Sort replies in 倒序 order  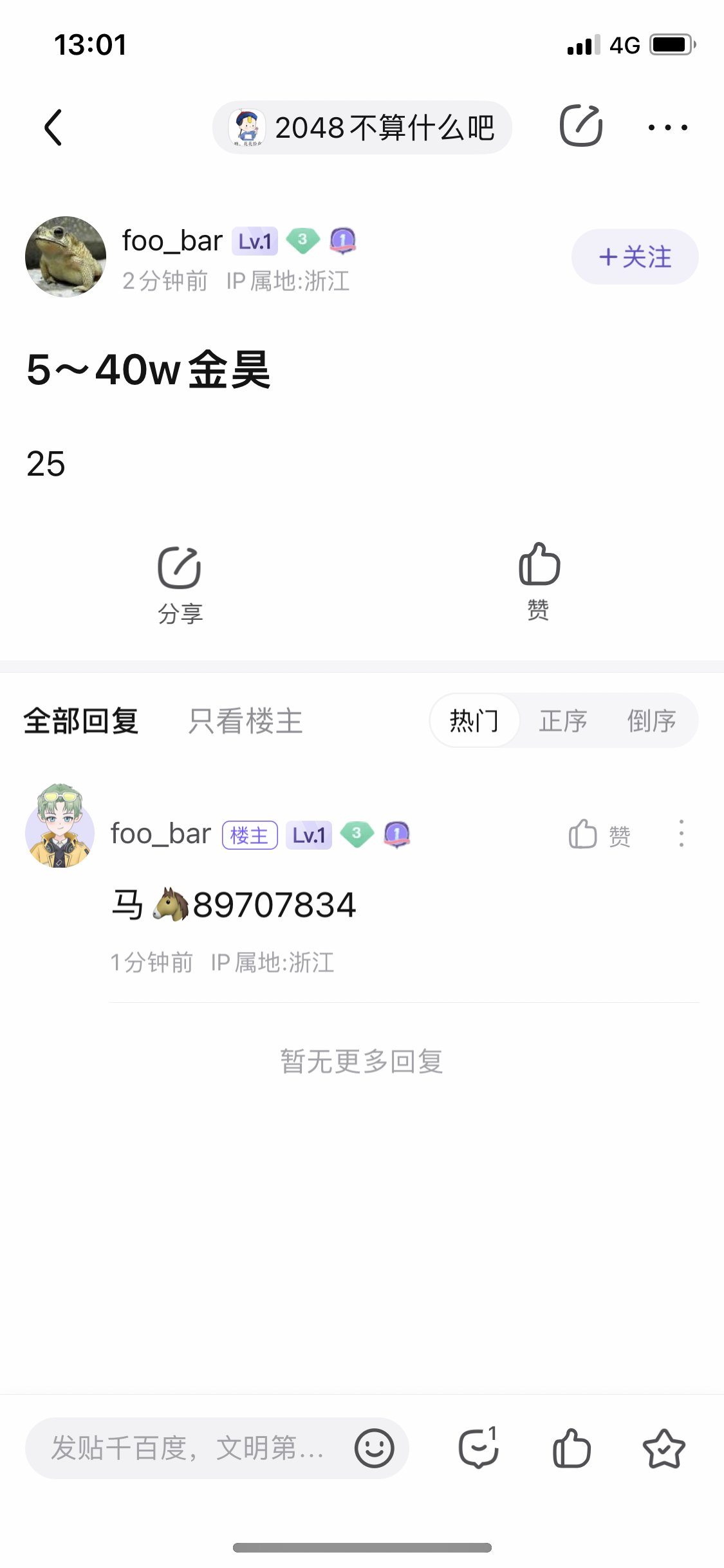651,720
